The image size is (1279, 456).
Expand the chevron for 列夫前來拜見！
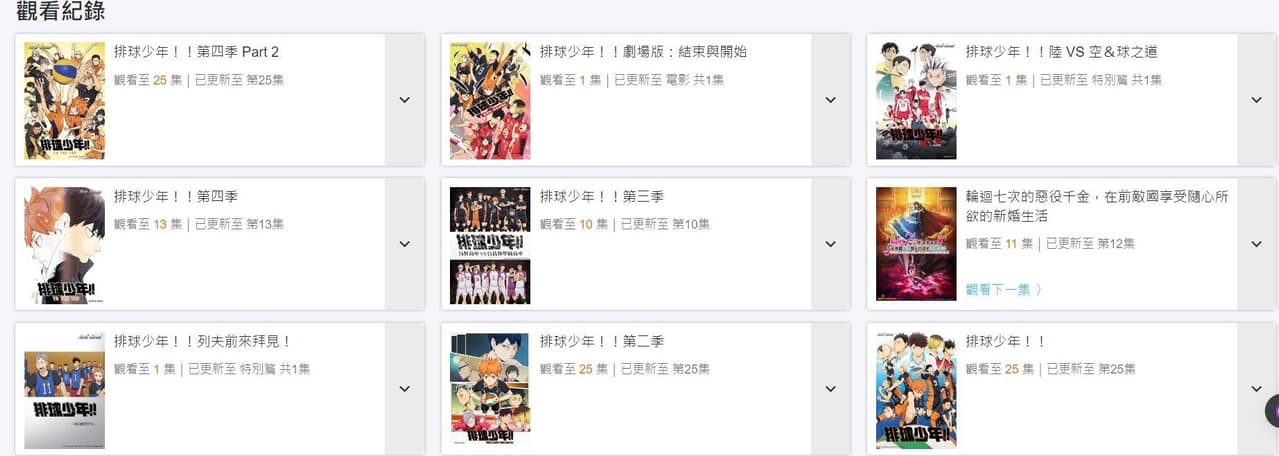pos(404,389)
